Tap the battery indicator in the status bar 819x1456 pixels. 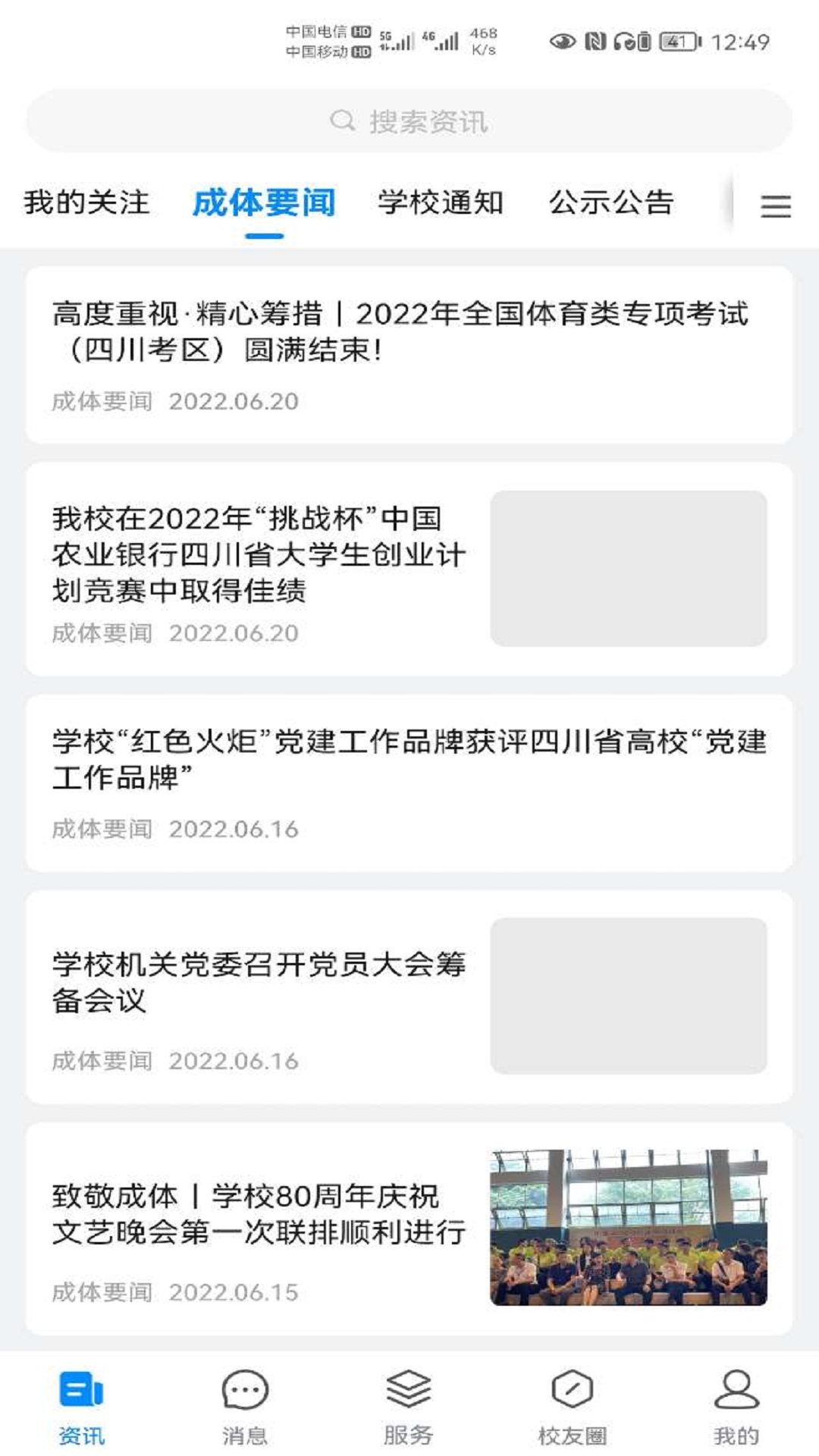(677, 44)
